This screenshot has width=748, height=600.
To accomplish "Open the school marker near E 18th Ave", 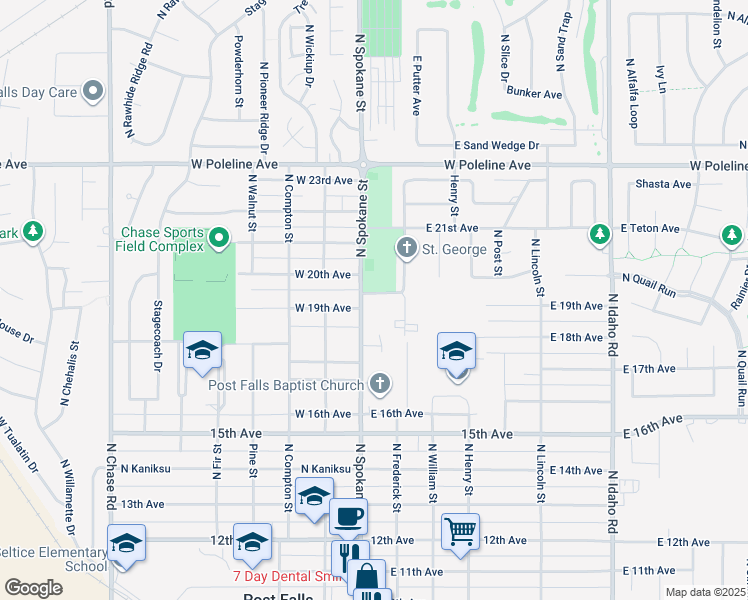I will (x=457, y=354).
